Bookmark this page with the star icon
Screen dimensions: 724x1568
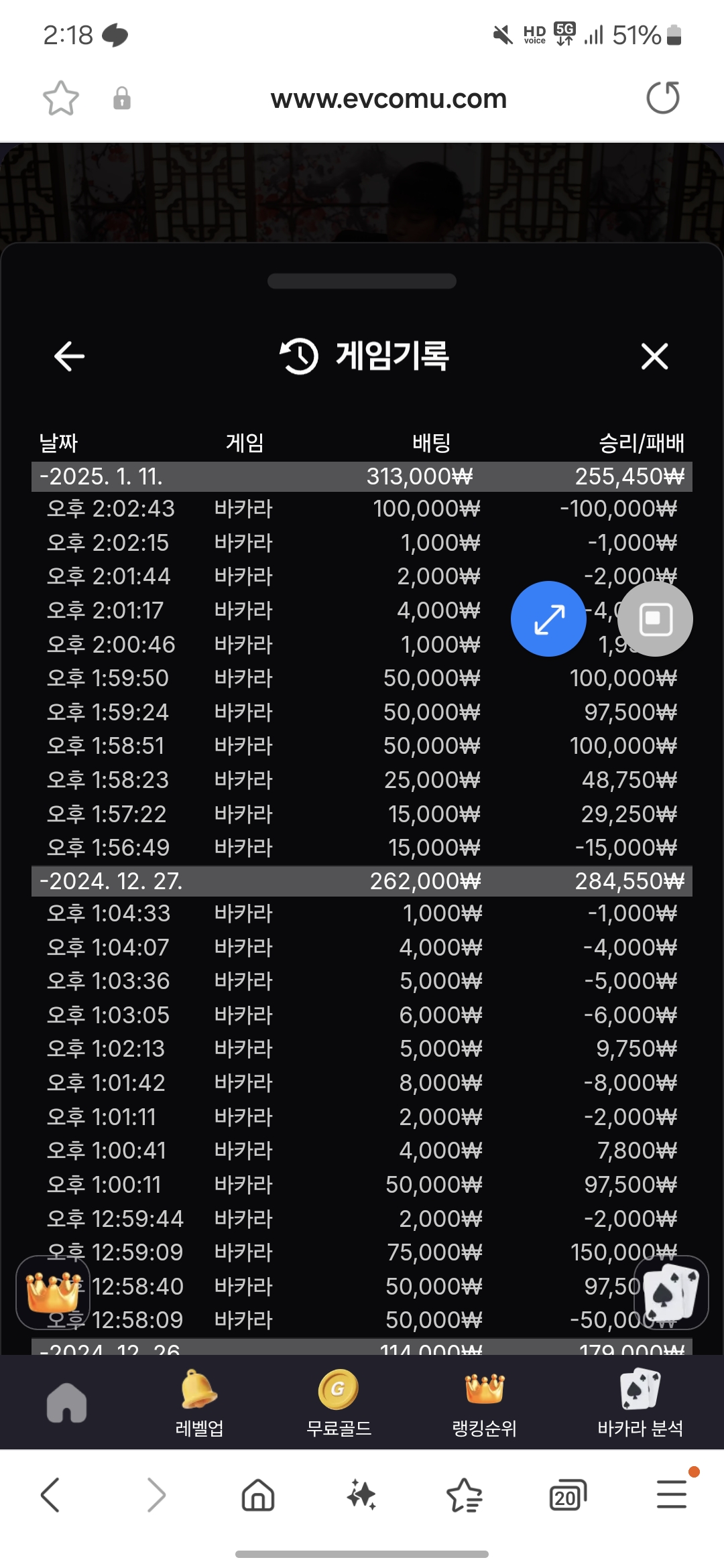coord(61,99)
